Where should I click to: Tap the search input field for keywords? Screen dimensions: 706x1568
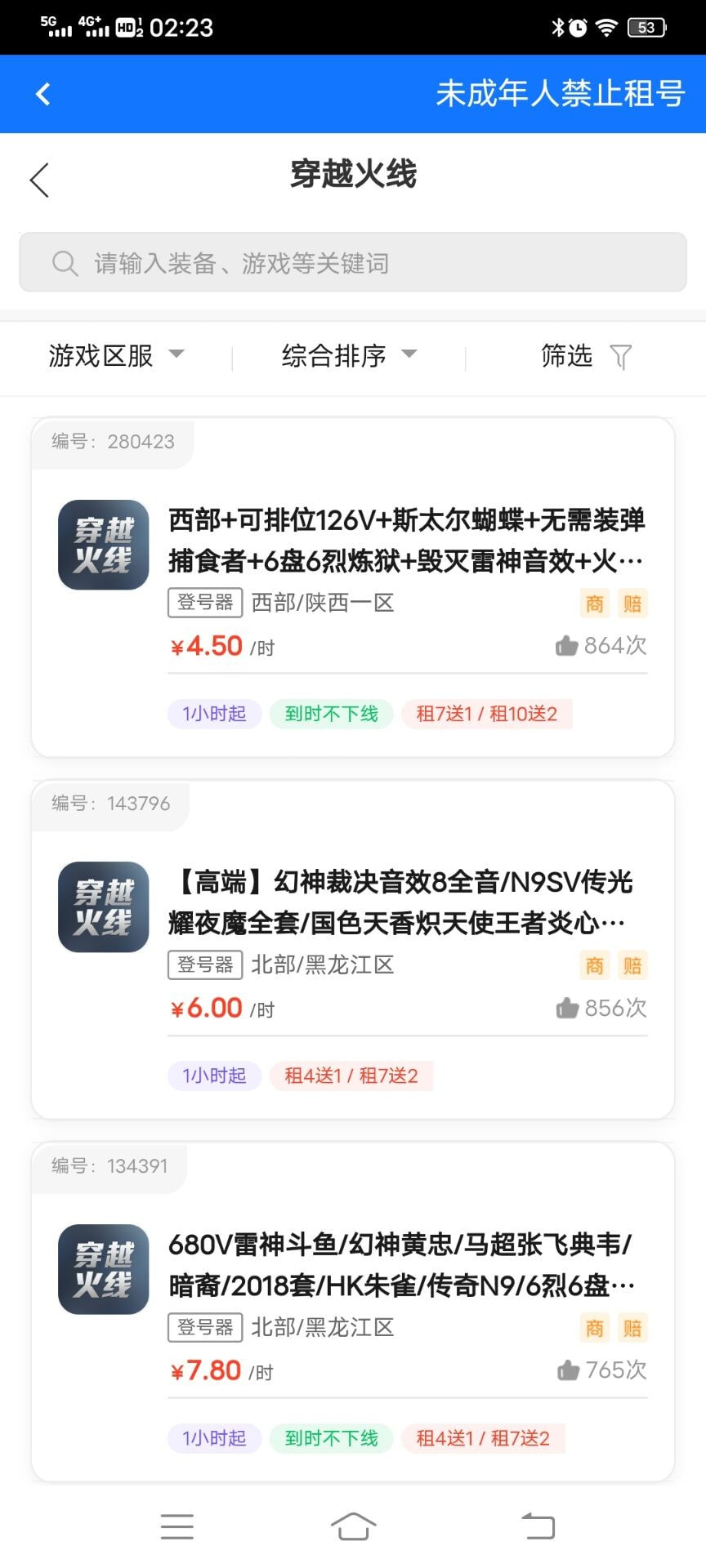pyautogui.click(x=351, y=263)
